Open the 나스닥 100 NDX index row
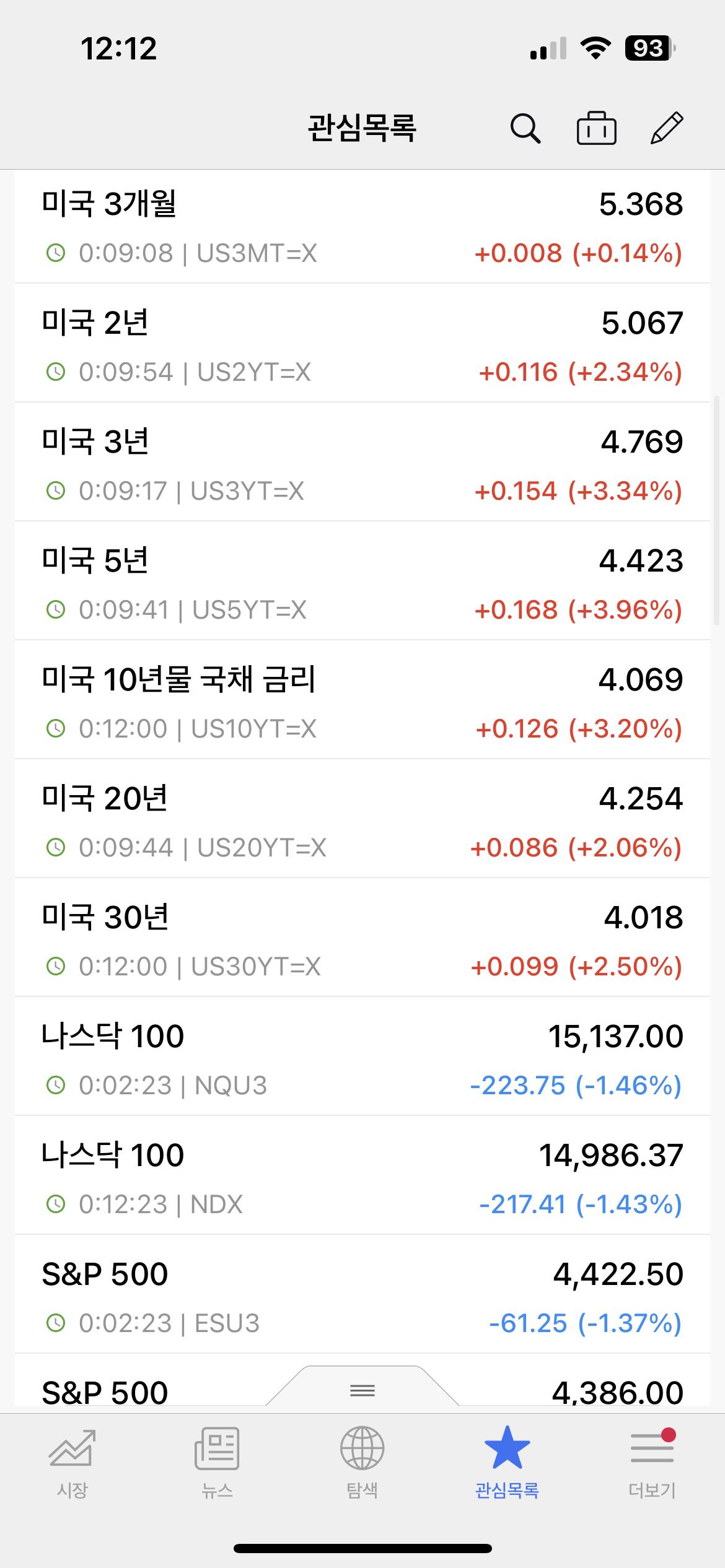The image size is (725, 1568). [362, 1175]
